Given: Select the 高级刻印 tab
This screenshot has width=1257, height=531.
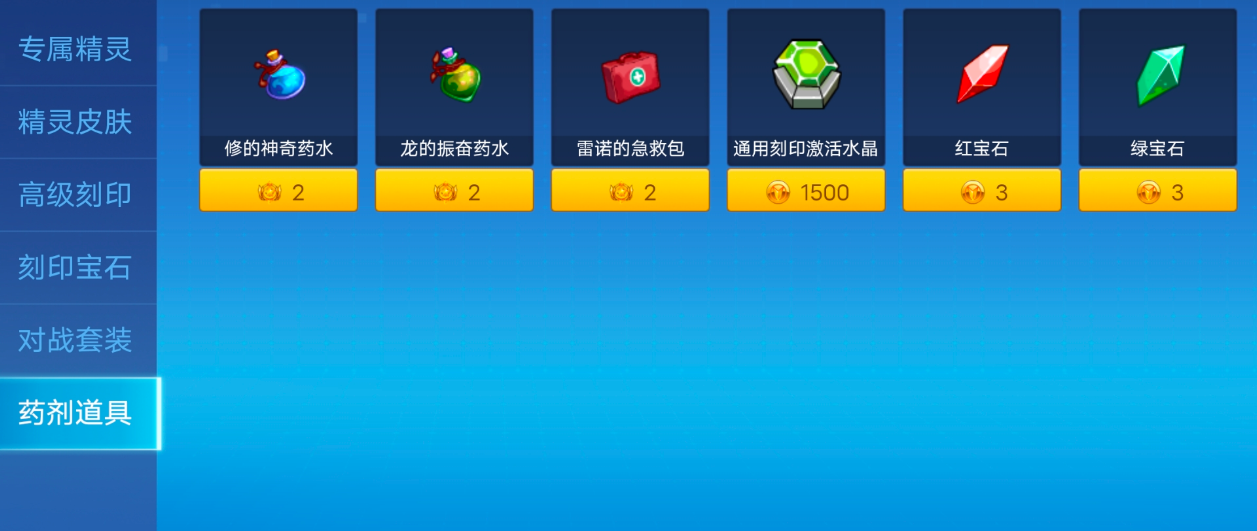Looking at the screenshot, I should (x=76, y=195).
